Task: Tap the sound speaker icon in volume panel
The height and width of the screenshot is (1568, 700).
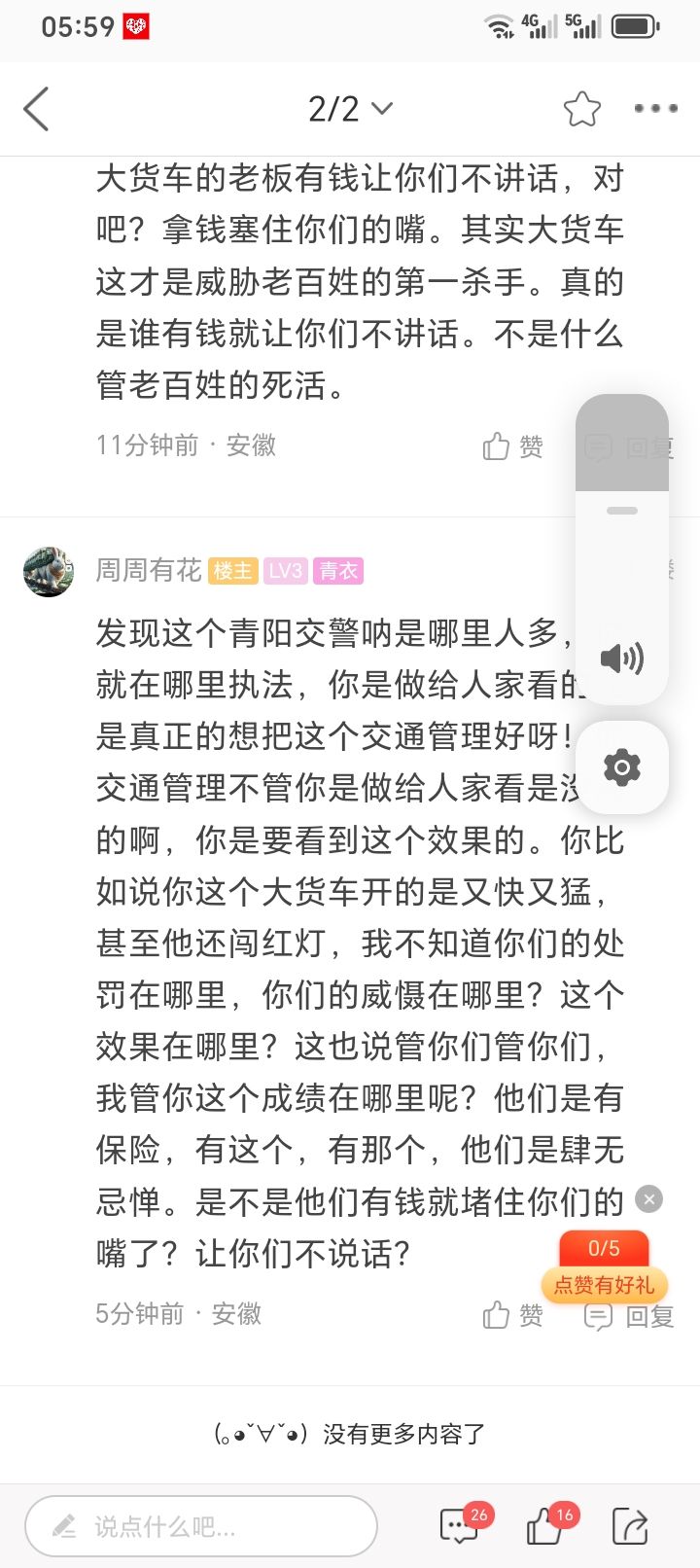Action: [621, 659]
